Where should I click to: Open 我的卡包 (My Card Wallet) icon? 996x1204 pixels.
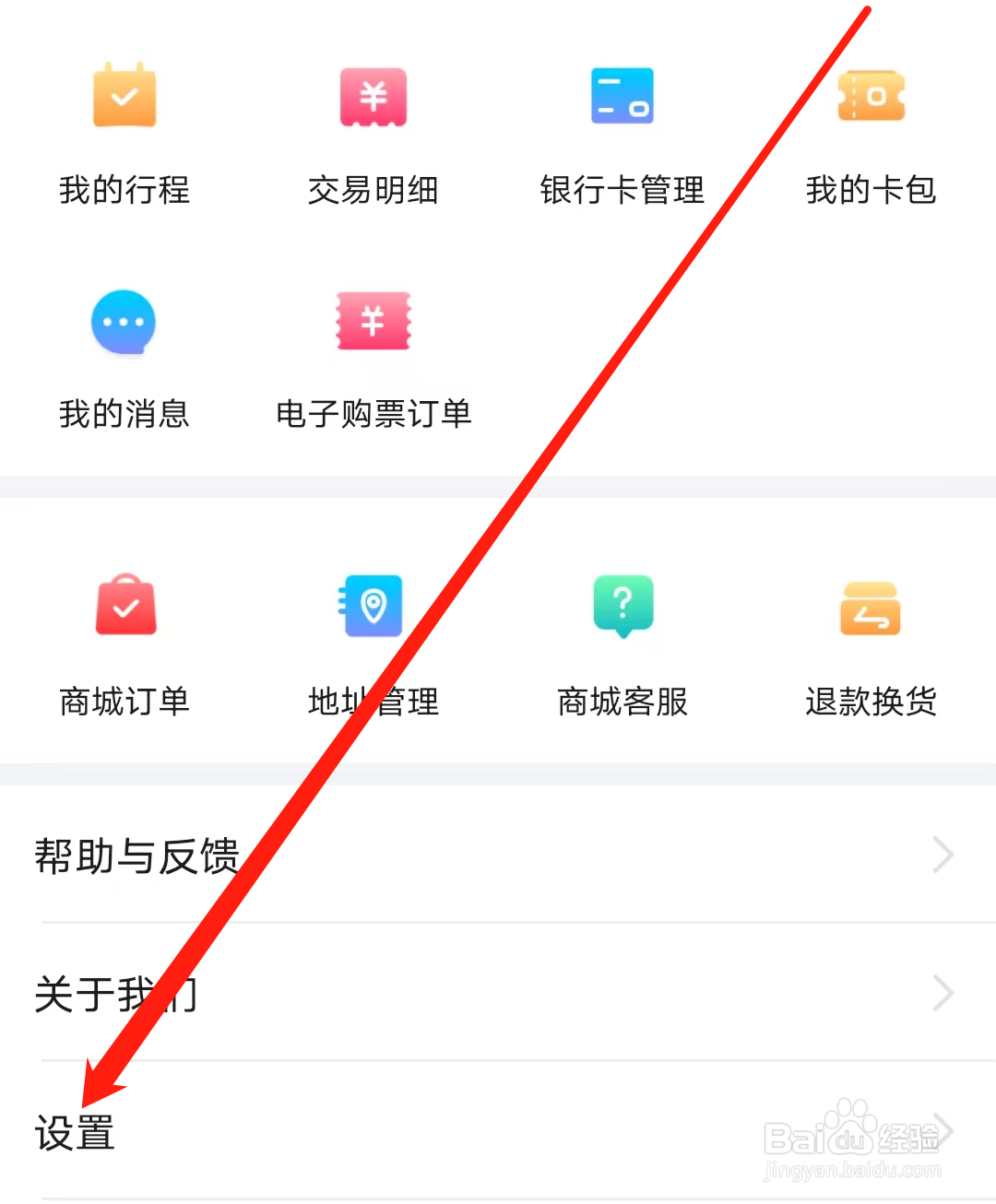click(870, 95)
